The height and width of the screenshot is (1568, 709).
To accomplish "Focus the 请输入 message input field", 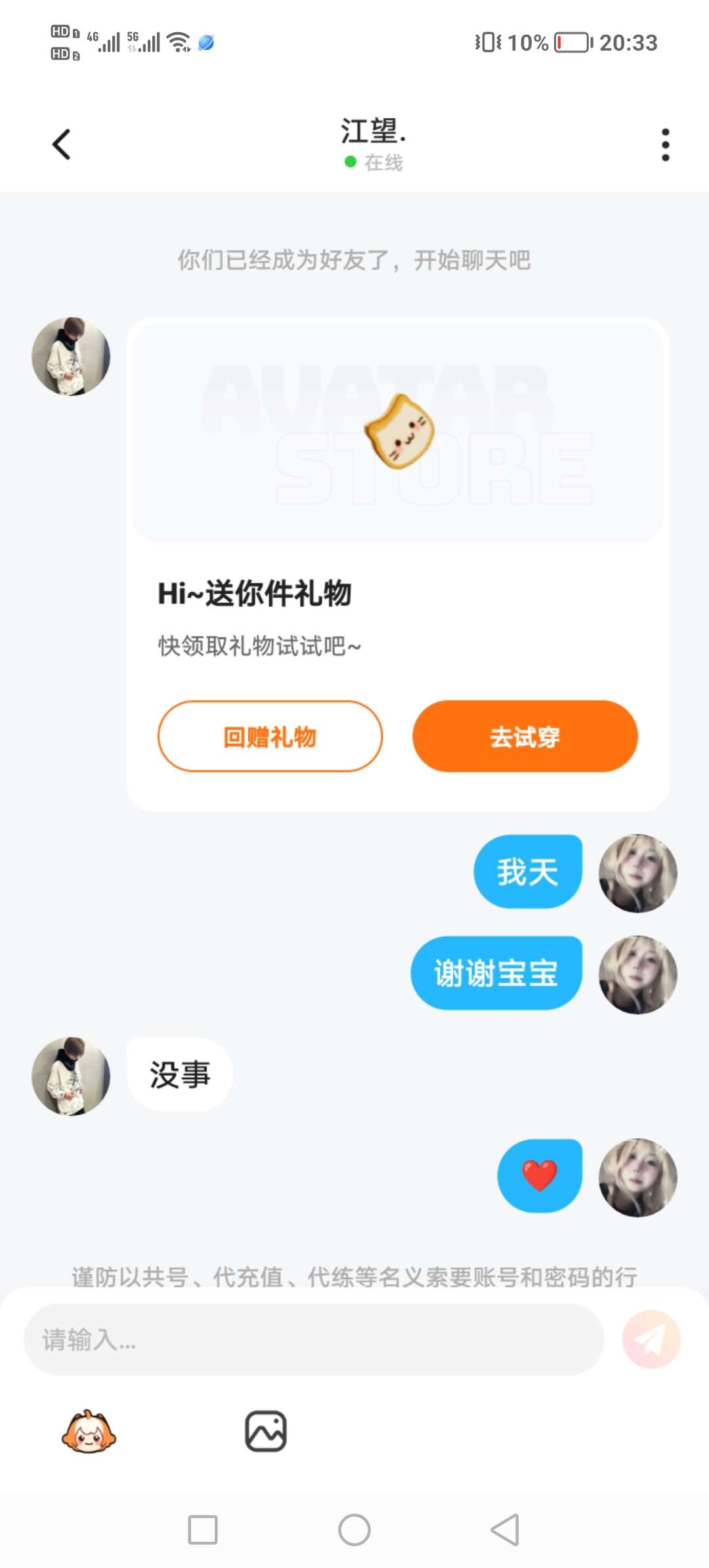I will [314, 1339].
